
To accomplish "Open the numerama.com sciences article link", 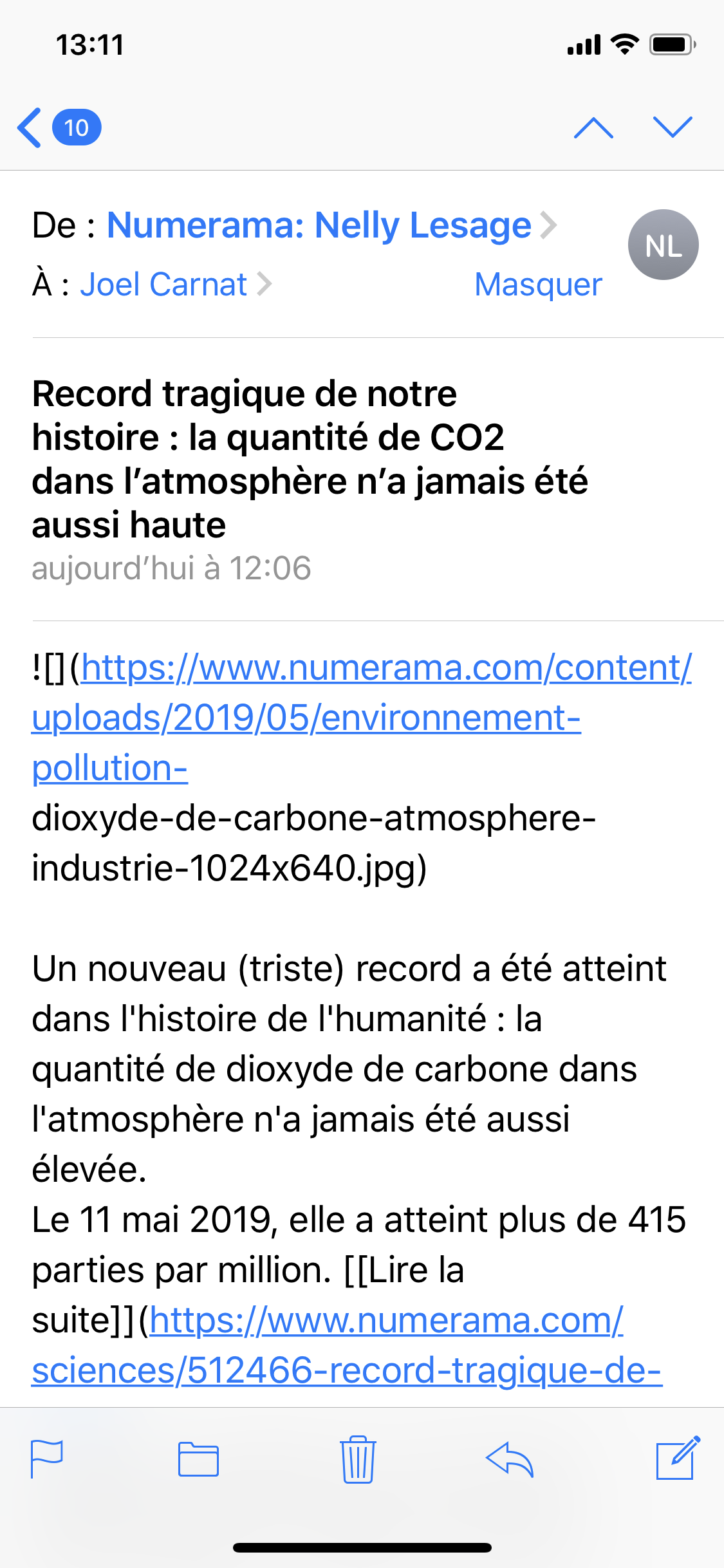I will [x=346, y=1345].
